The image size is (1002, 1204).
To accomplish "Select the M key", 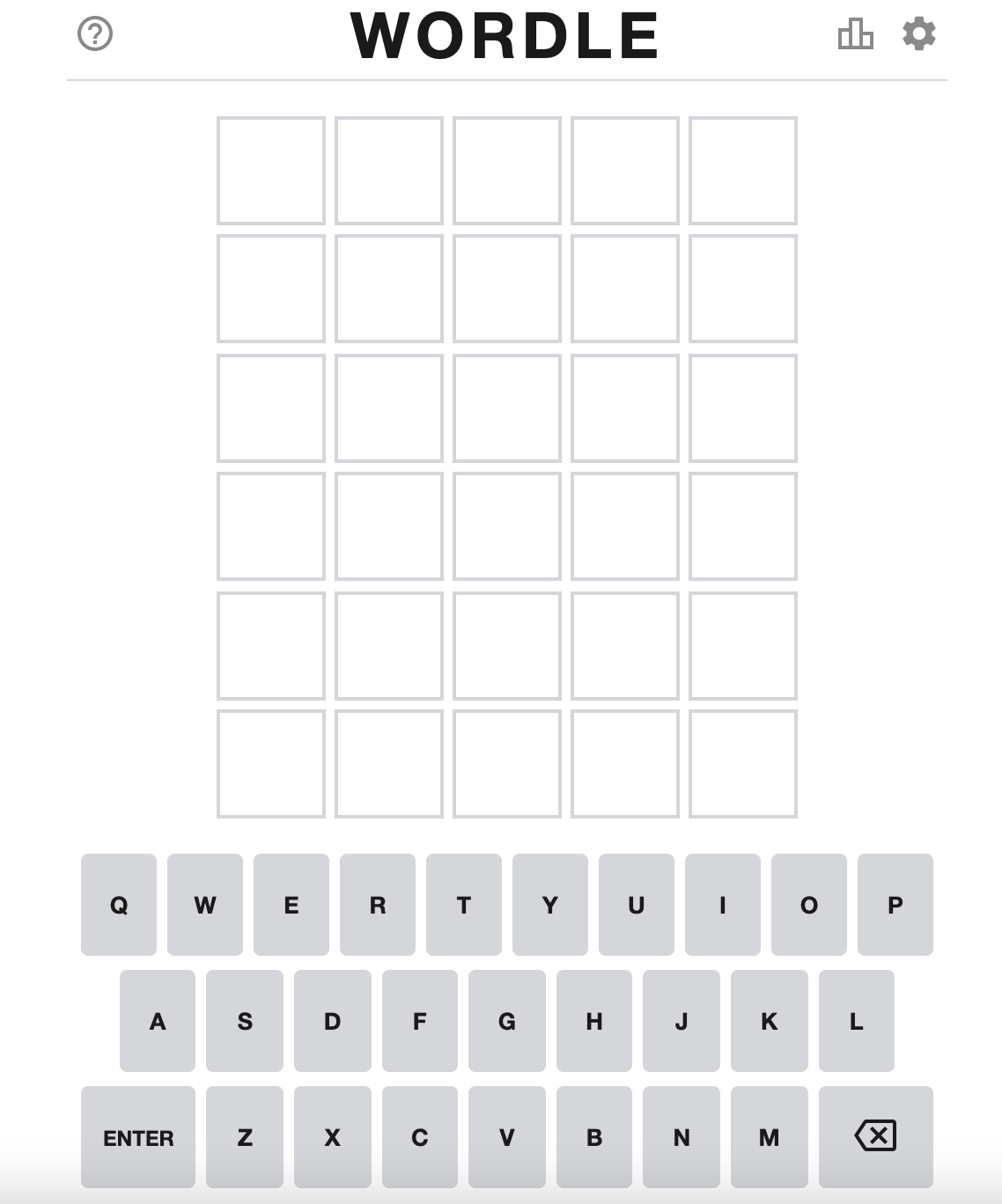I will click(769, 1137).
